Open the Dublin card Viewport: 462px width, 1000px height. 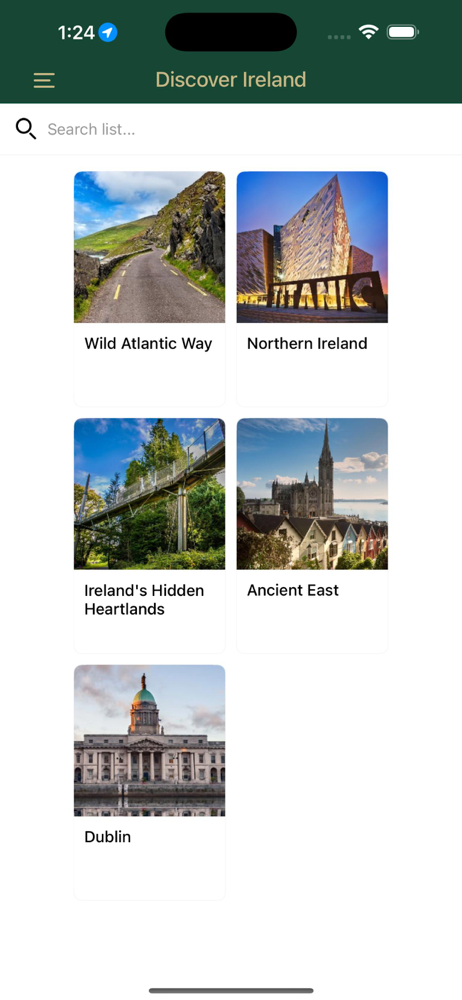click(149, 783)
